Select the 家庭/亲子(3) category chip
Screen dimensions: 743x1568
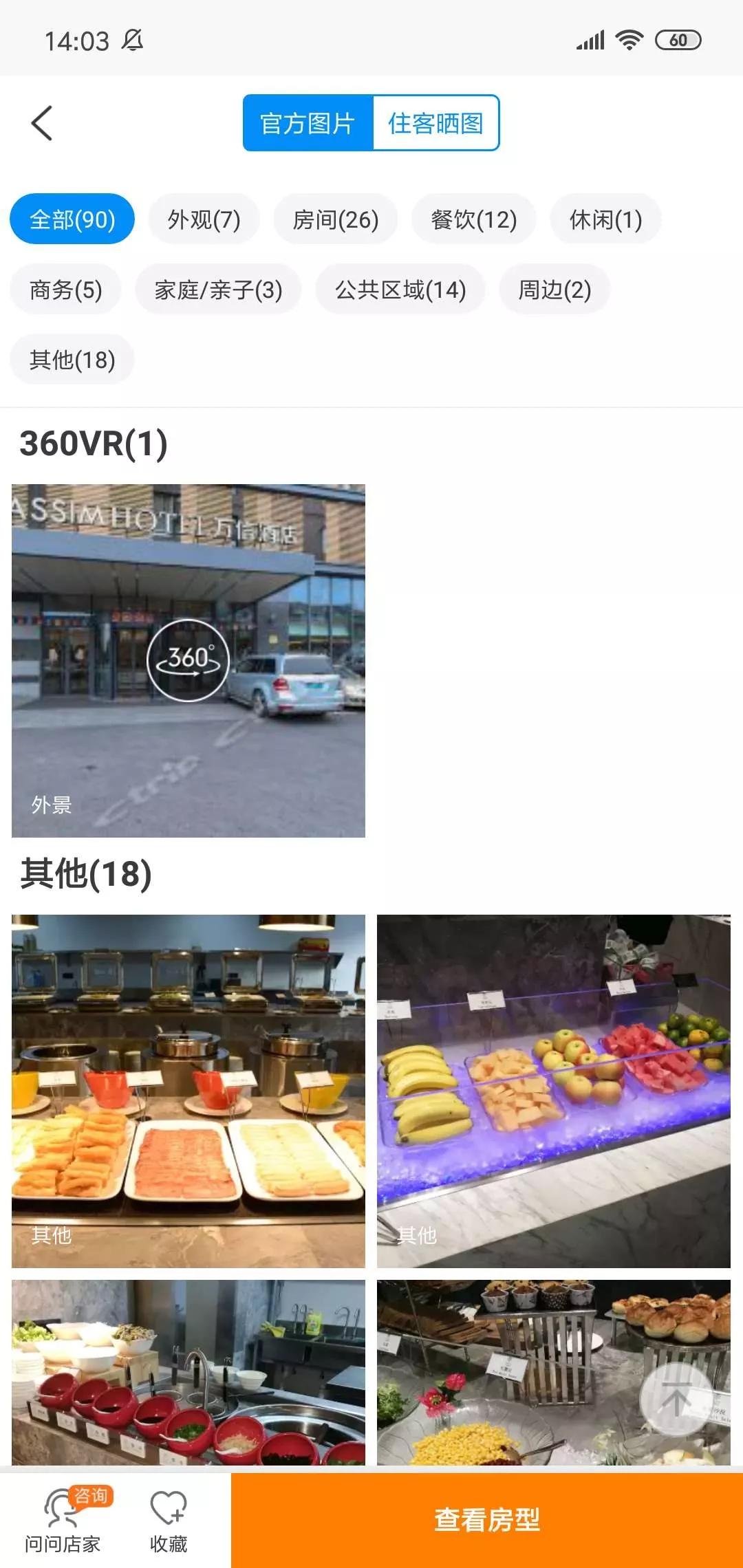218,290
